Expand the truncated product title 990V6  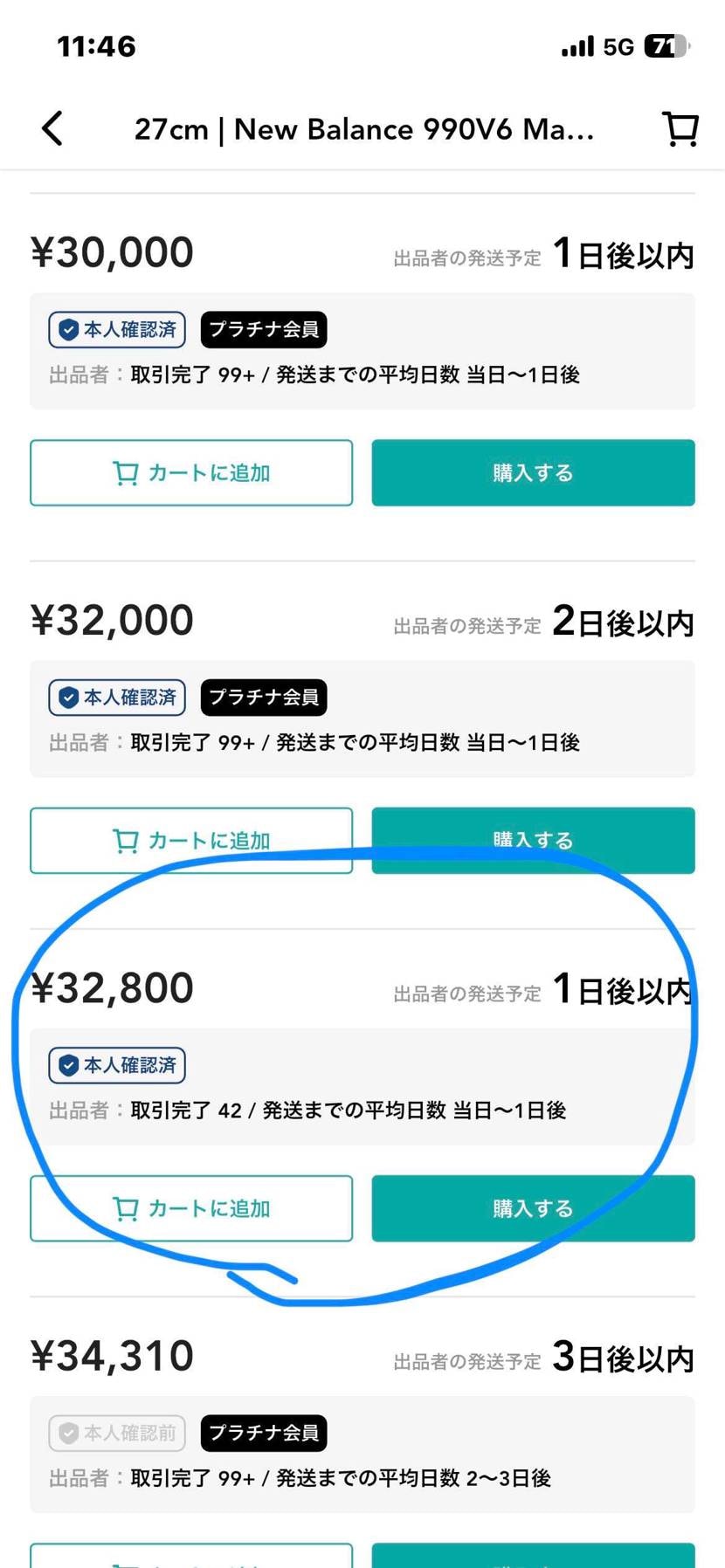click(x=365, y=128)
